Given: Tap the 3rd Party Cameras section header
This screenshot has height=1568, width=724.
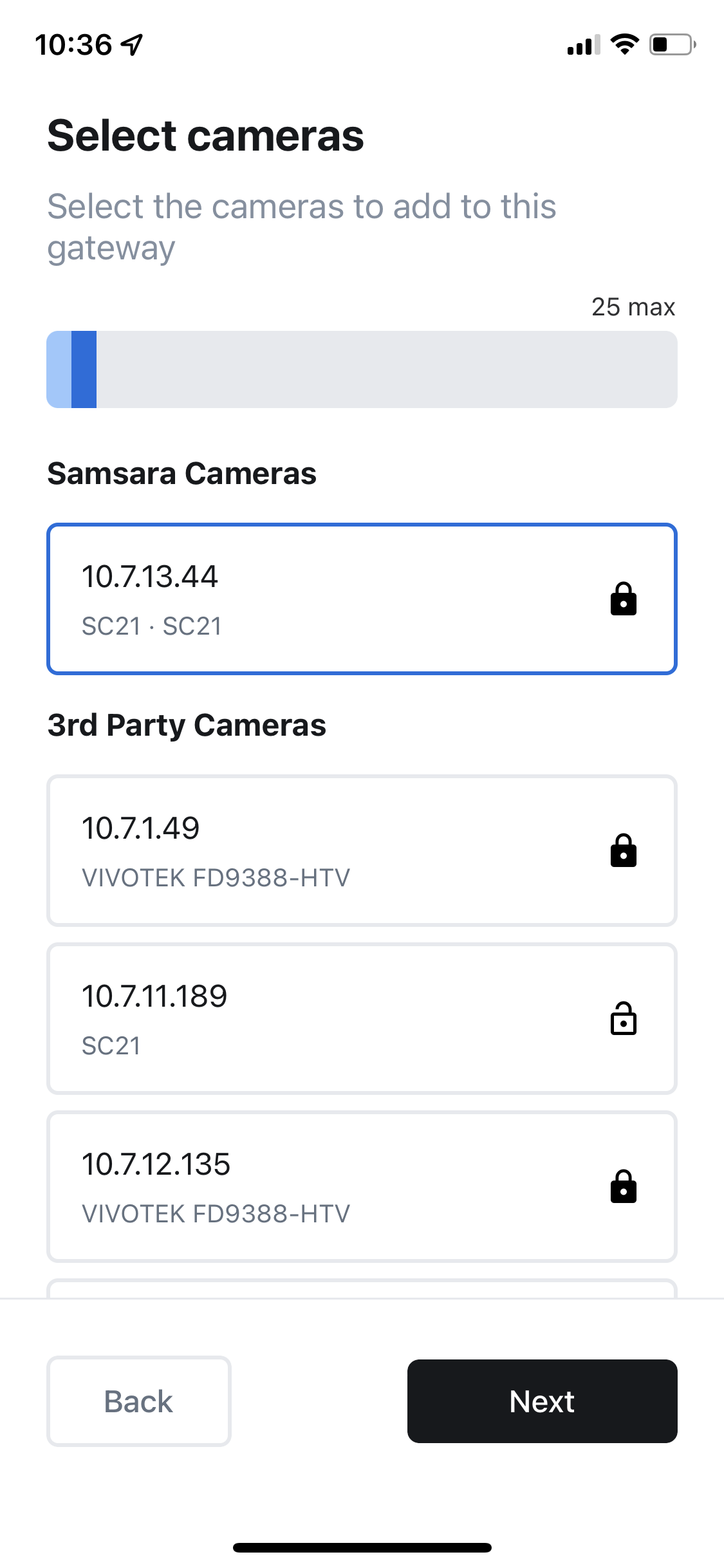Looking at the screenshot, I should tap(187, 725).
